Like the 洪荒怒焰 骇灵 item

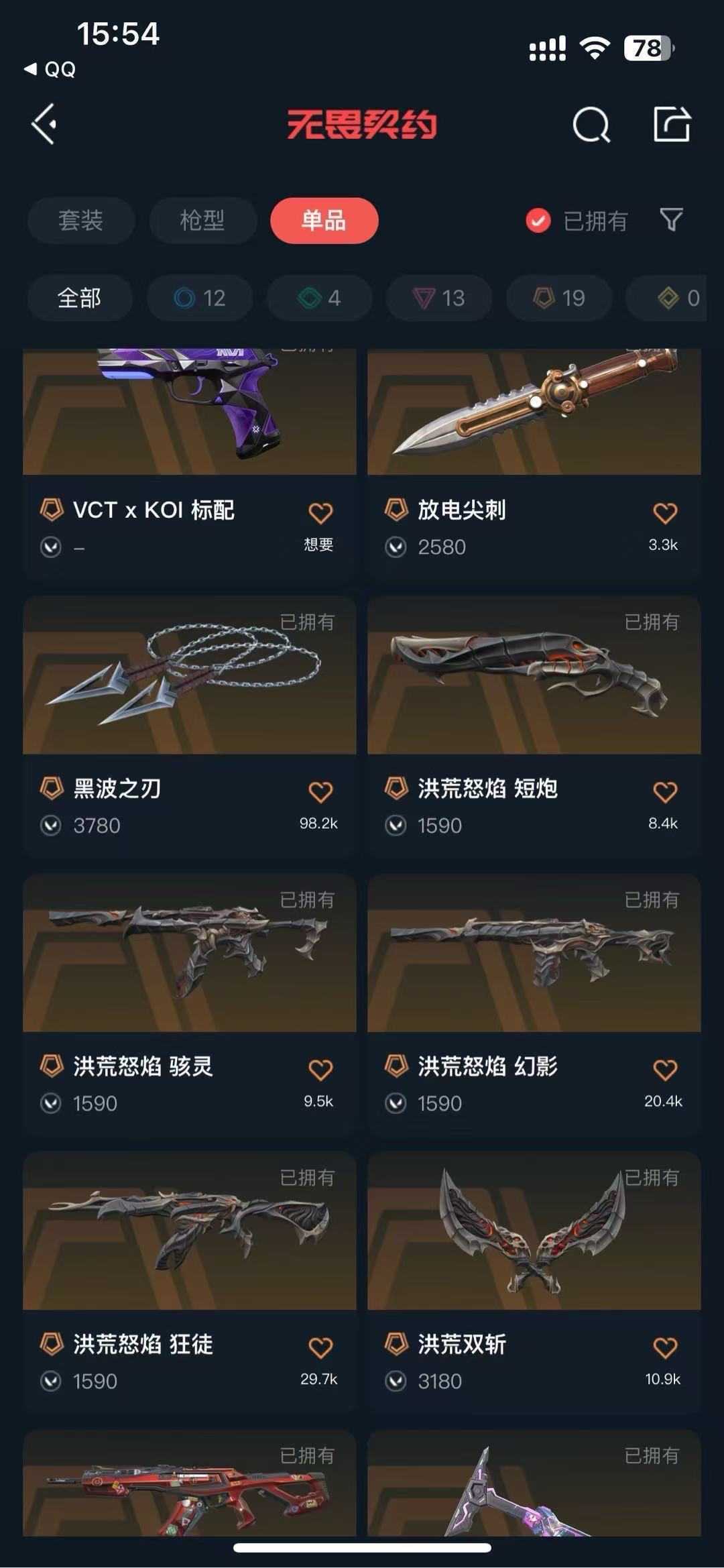320,1070
